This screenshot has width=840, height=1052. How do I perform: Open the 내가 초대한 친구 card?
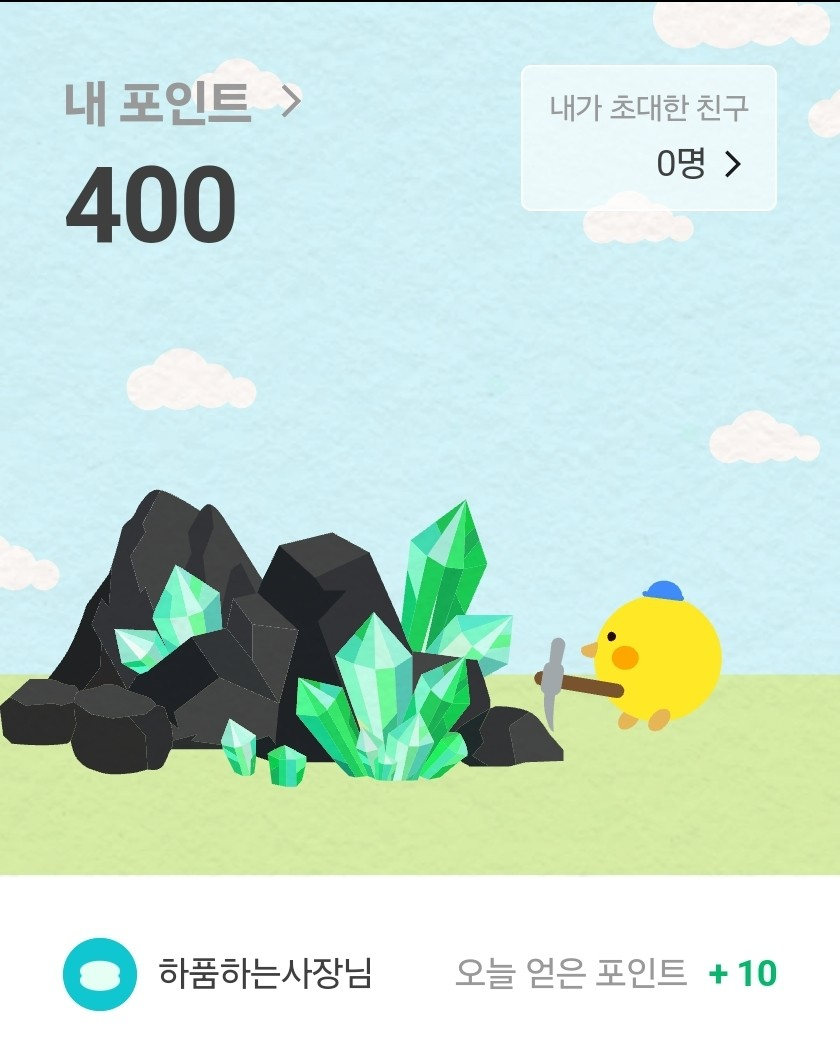[x=648, y=138]
